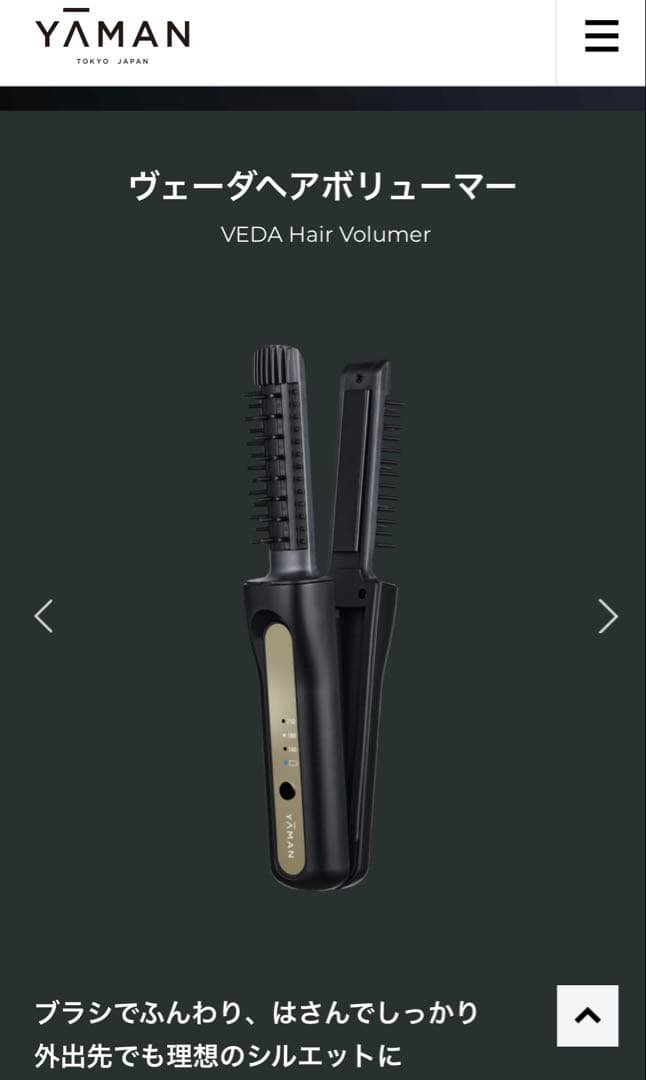
Task: Open the hamburger menu
Action: pos(601,37)
